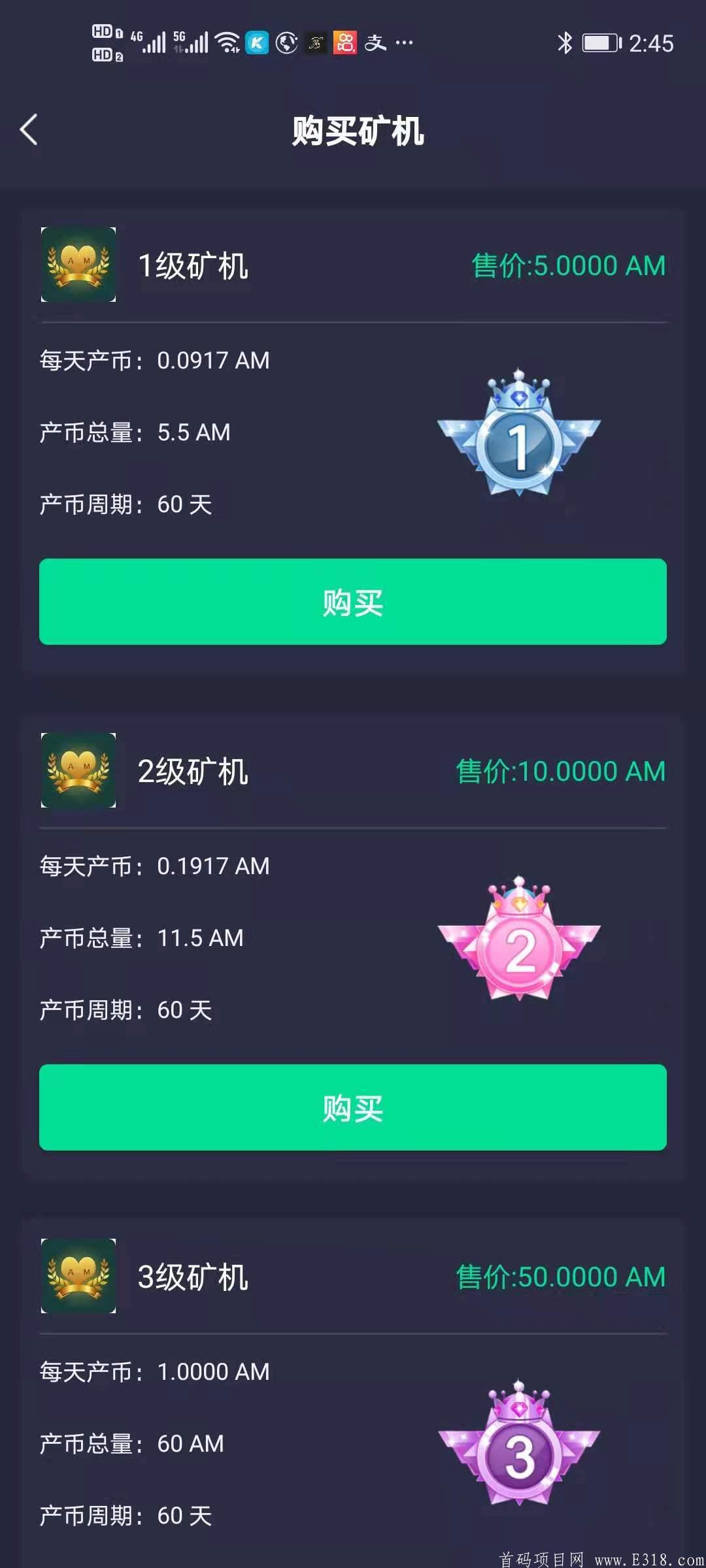Tap 购买 button for the 1级矿机
Image resolution: width=706 pixels, height=1568 pixels.
pos(353,602)
